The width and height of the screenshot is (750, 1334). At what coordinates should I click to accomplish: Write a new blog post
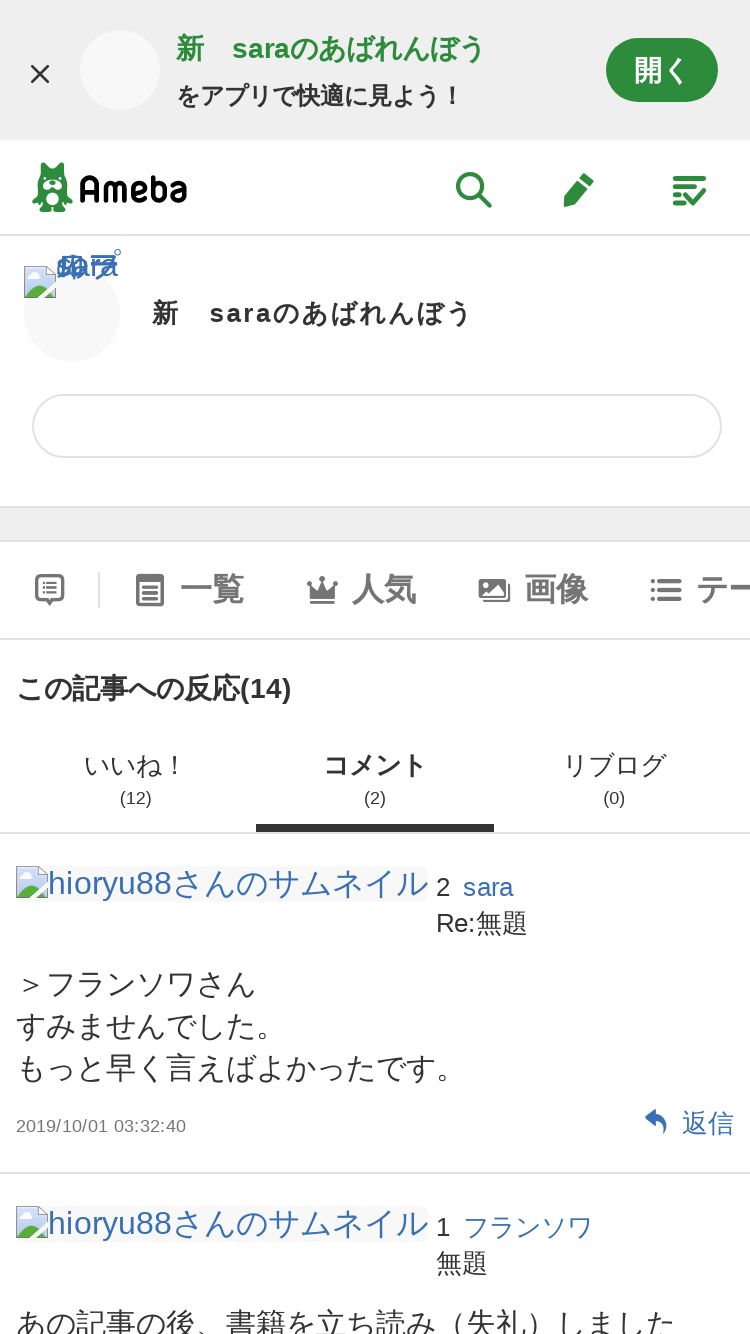tap(579, 189)
